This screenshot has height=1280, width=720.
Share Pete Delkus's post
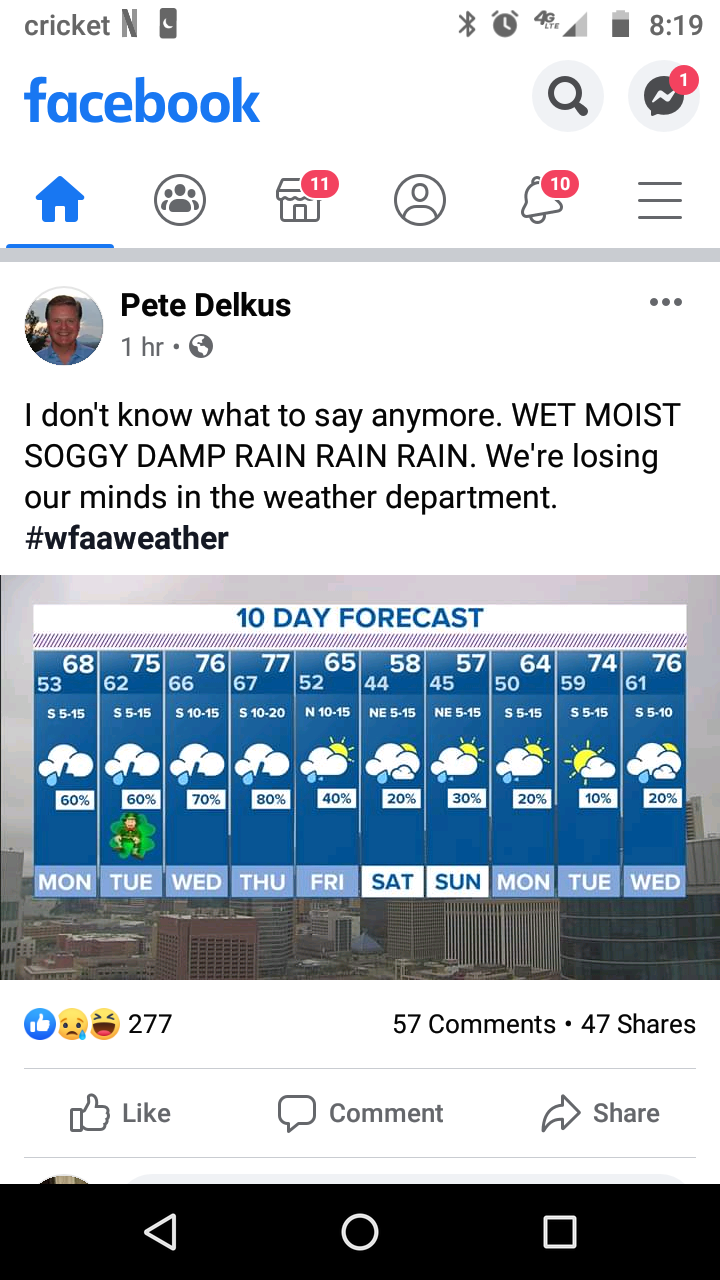(600, 1113)
